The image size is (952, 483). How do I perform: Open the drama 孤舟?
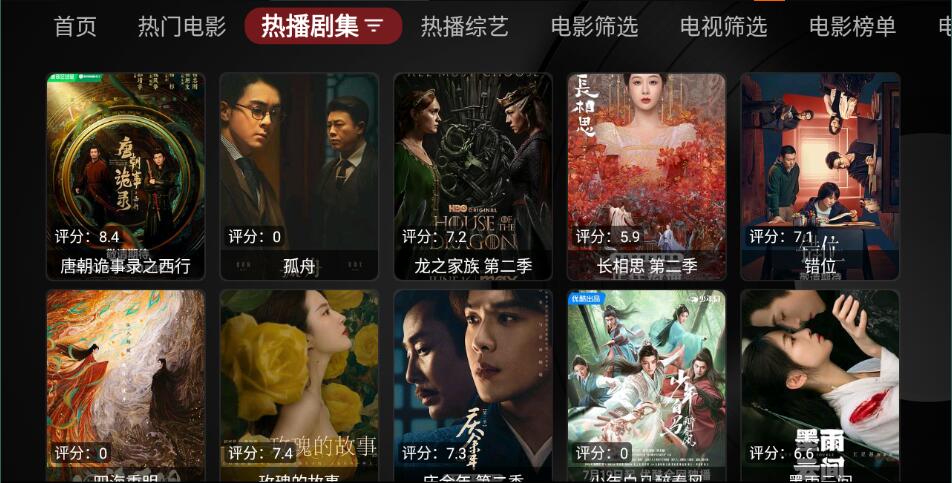tap(299, 175)
